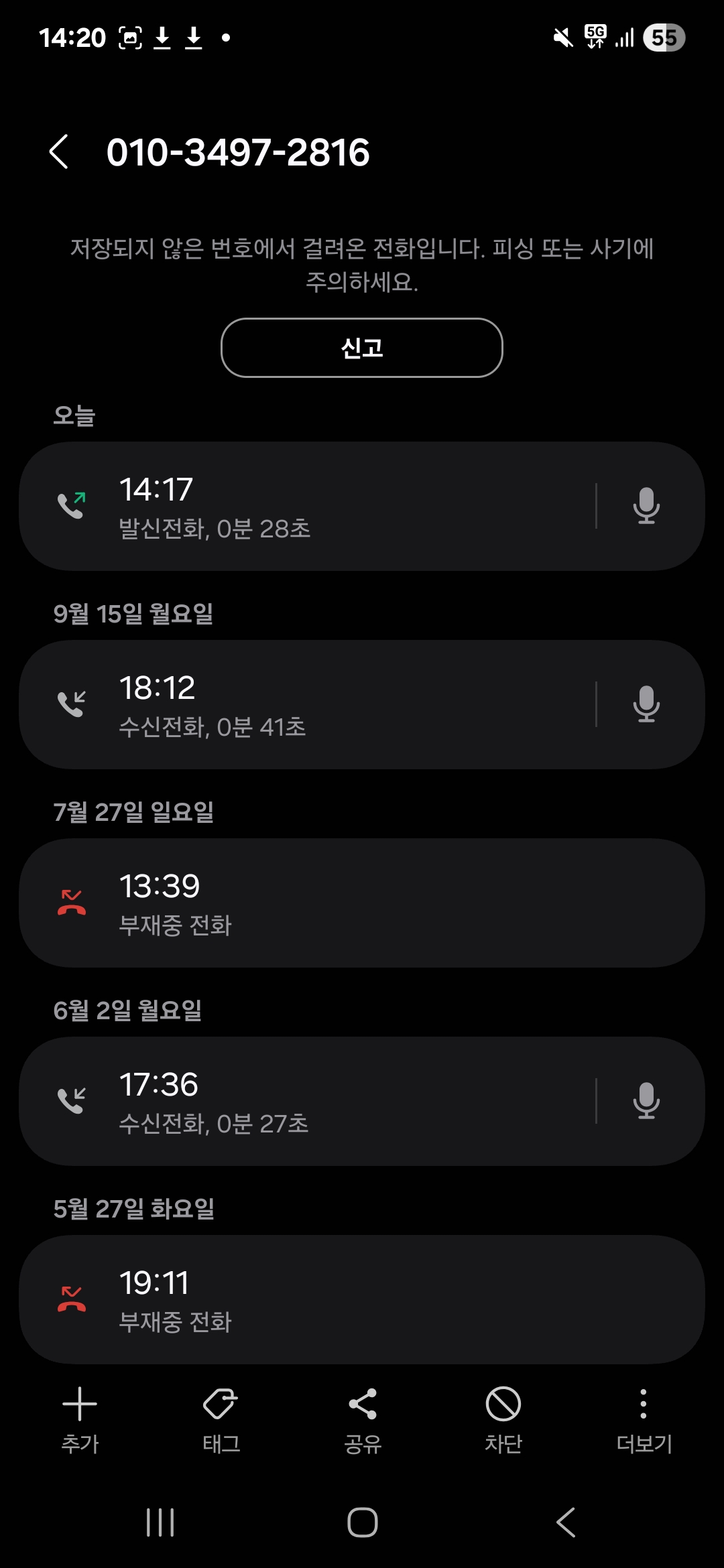Play the recording for the 14:17 call
Screen dimensions: 724x1568
click(x=646, y=506)
